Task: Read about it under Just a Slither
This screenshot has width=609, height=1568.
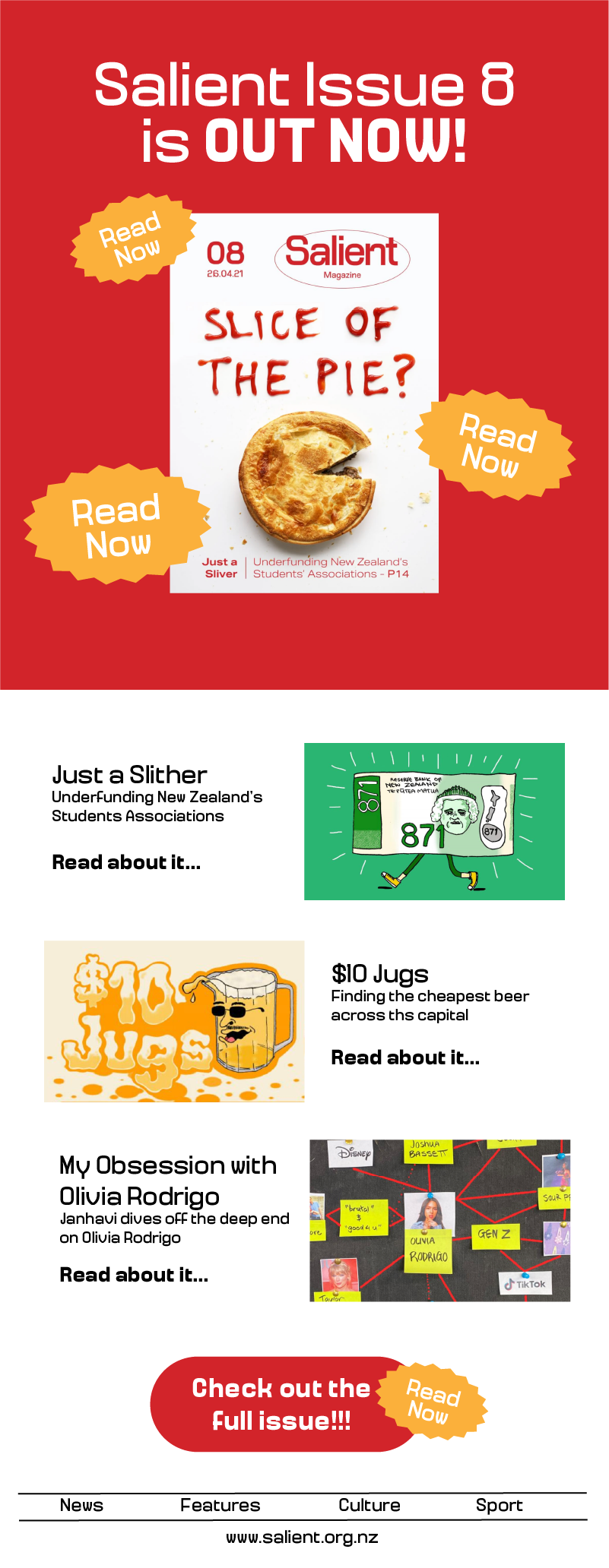Action: (126, 862)
